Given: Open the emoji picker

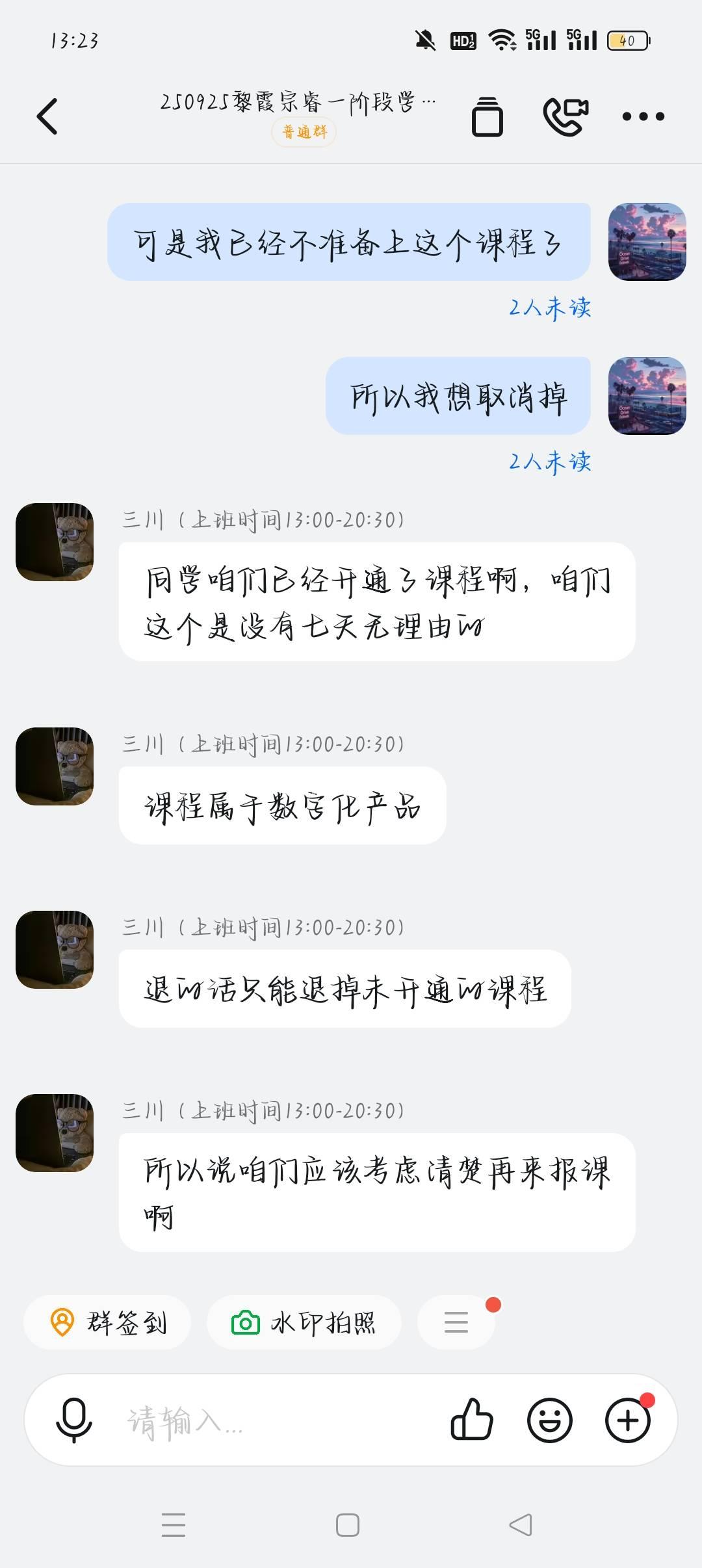Looking at the screenshot, I should pos(550,1420).
